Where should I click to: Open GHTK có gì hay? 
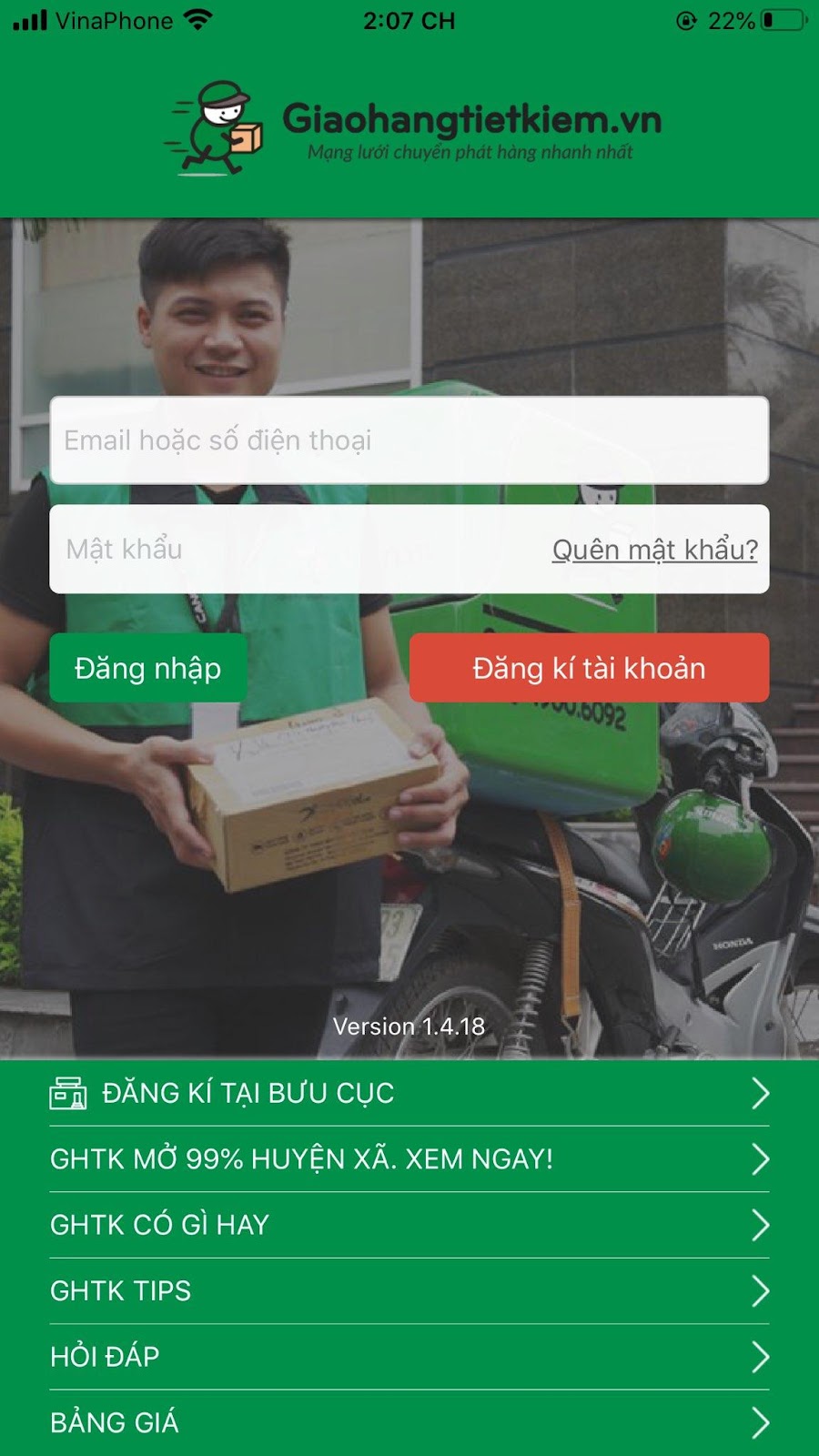pos(409,1225)
